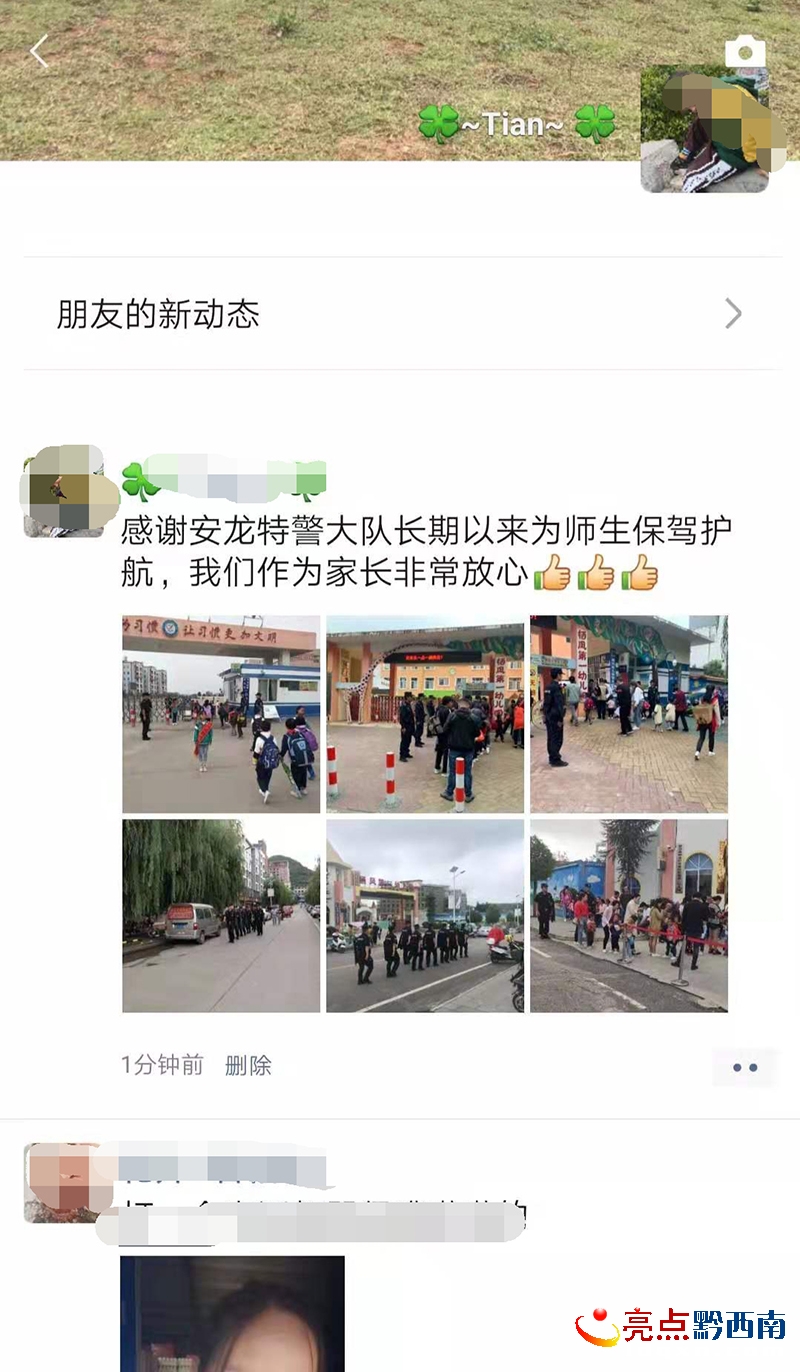Tap 删除 to delete the post
The image size is (800, 1372).
click(248, 1066)
